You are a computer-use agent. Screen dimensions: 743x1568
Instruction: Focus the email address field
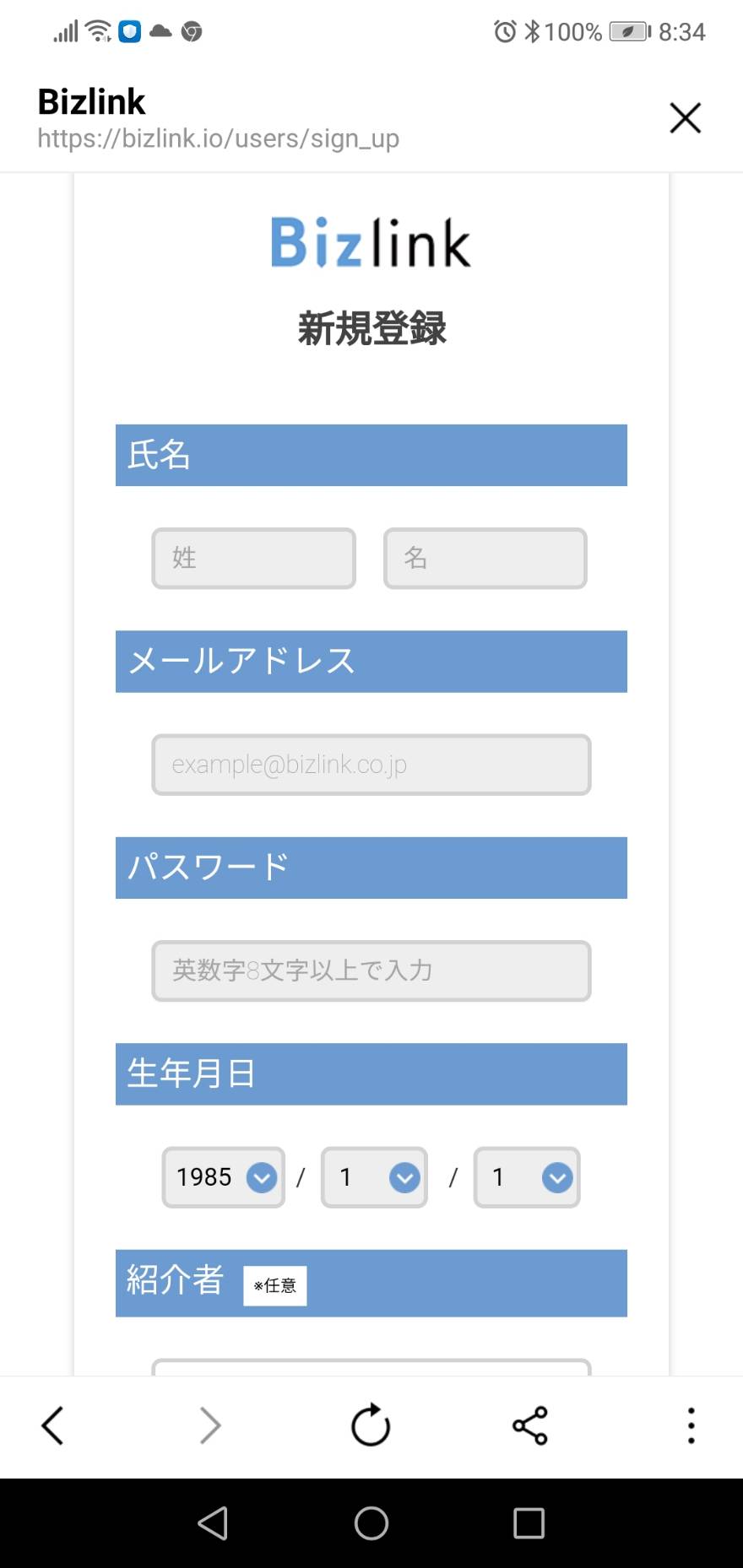(x=371, y=765)
